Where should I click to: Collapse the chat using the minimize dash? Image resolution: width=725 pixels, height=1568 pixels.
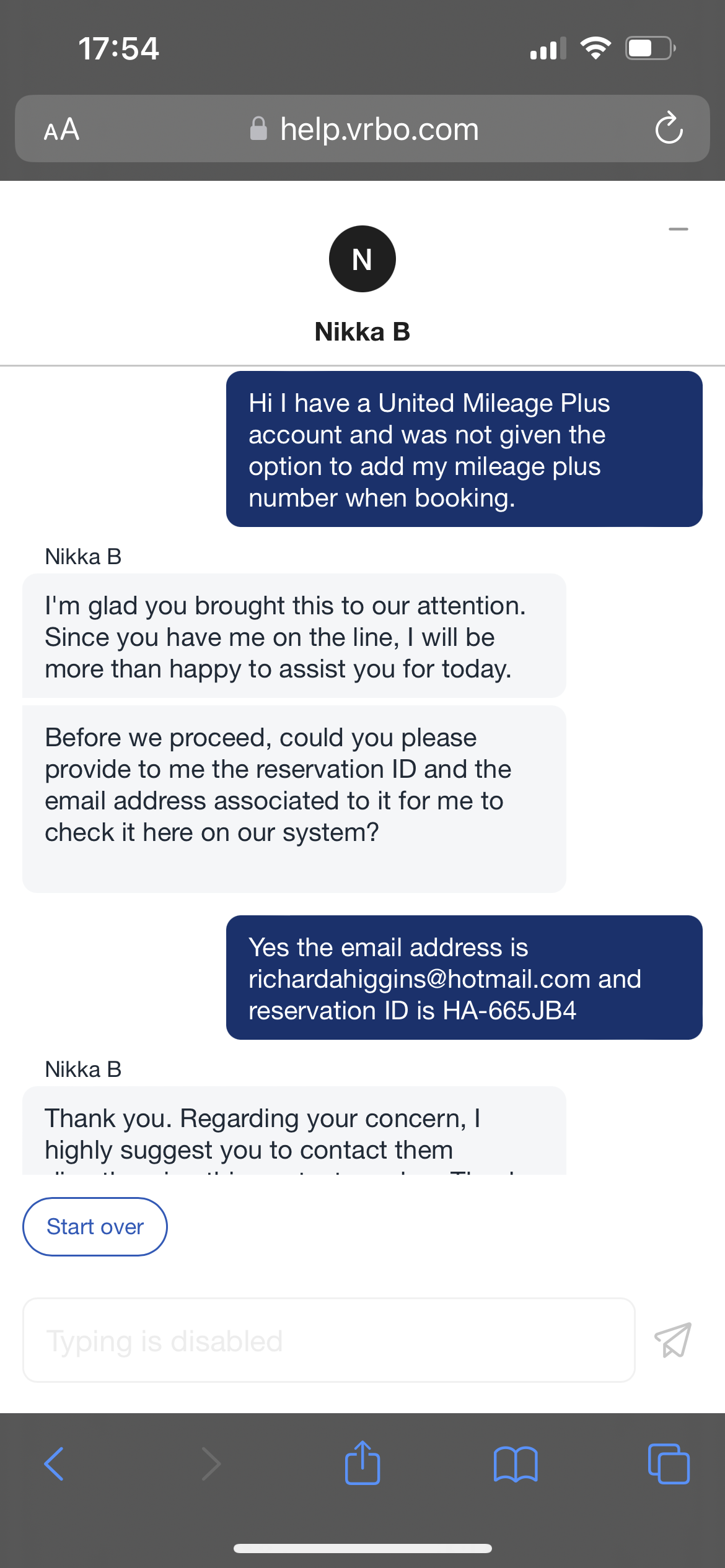(x=678, y=229)
